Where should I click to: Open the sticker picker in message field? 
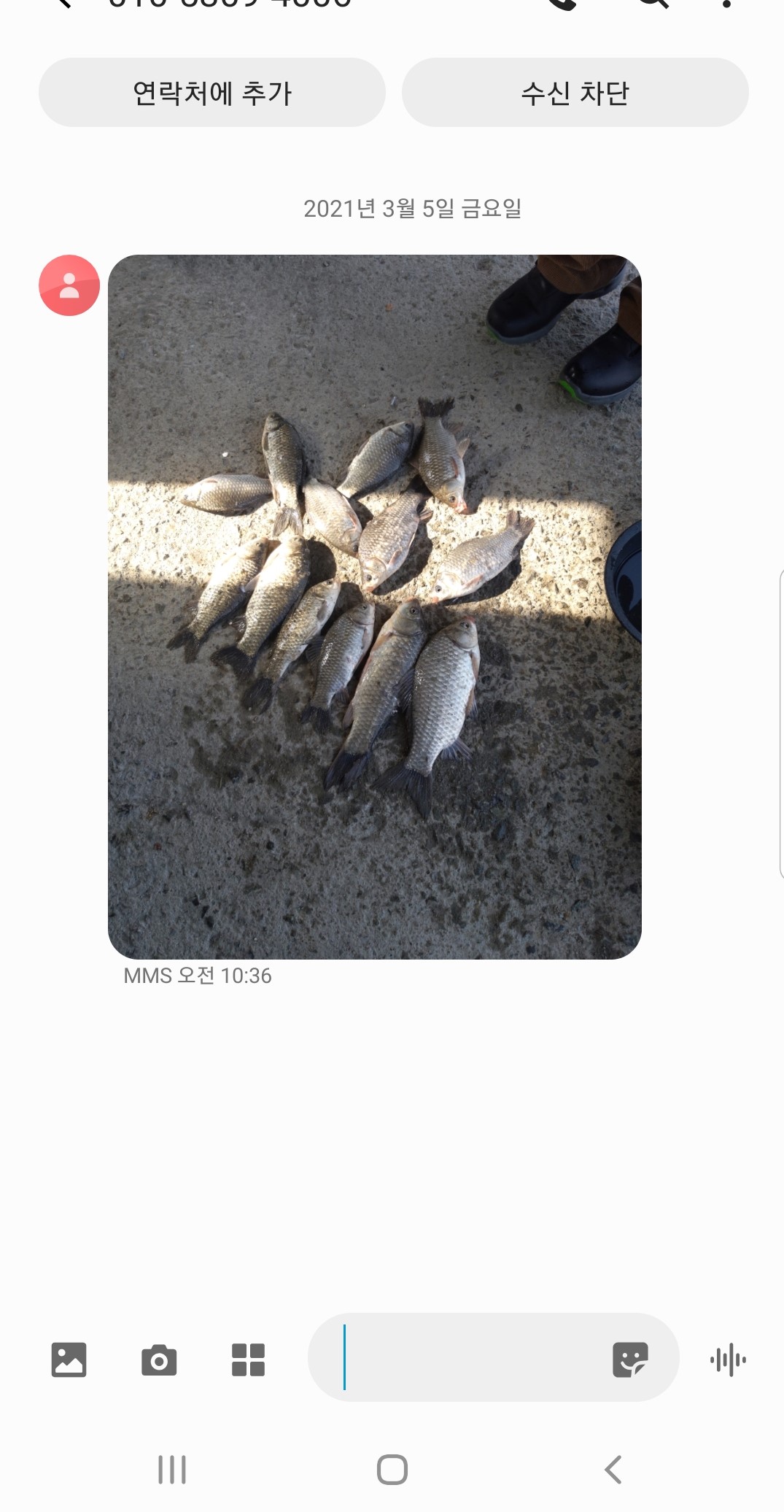click(x=630, y=1359)
